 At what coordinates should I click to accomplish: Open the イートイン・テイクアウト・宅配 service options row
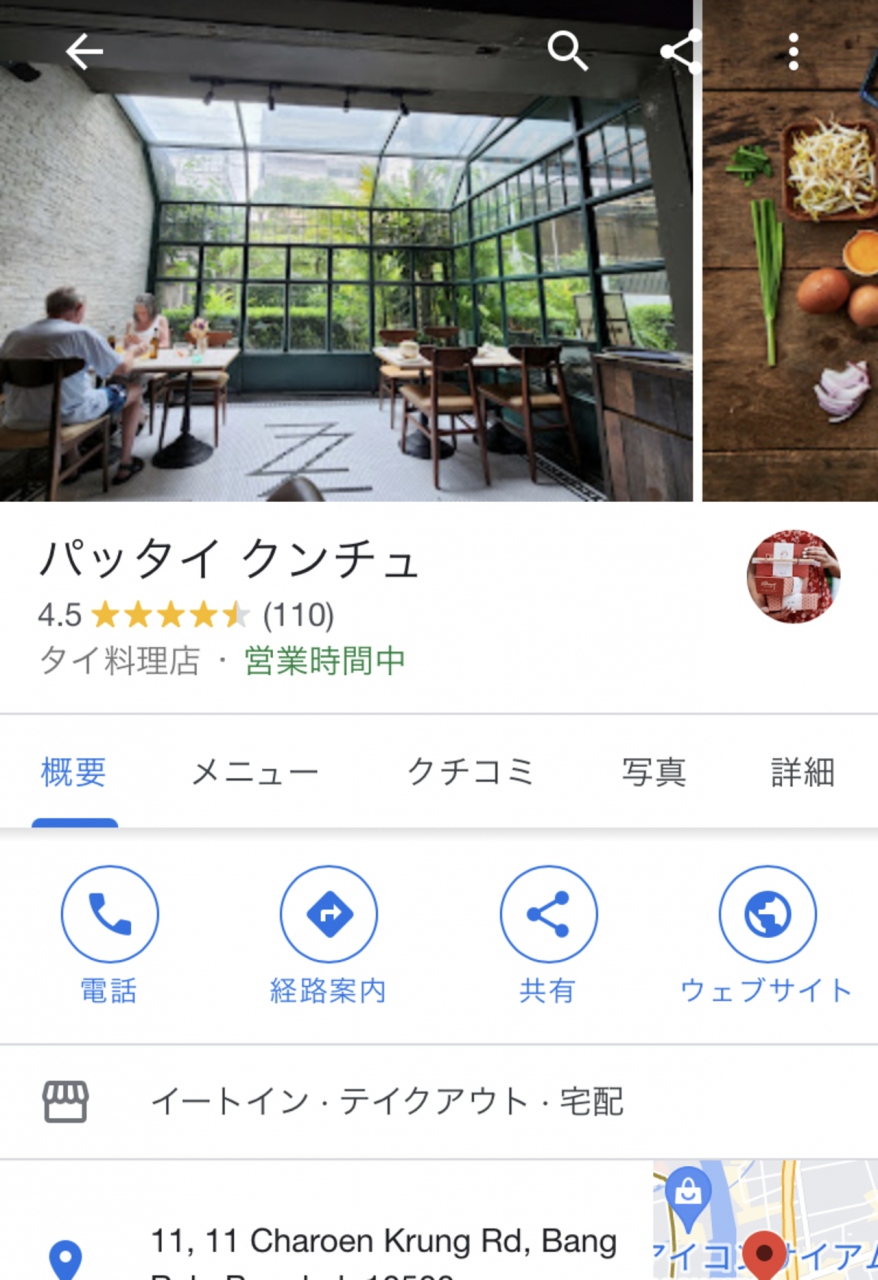pyautogui.click(x=387, y=1102)
